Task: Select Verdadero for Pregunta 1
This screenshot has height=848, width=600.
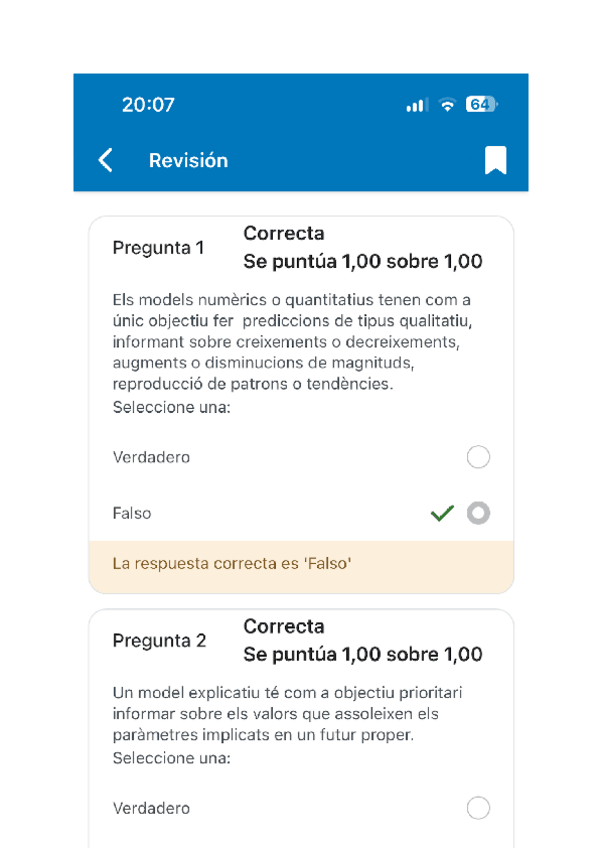Action: (478, 457)
